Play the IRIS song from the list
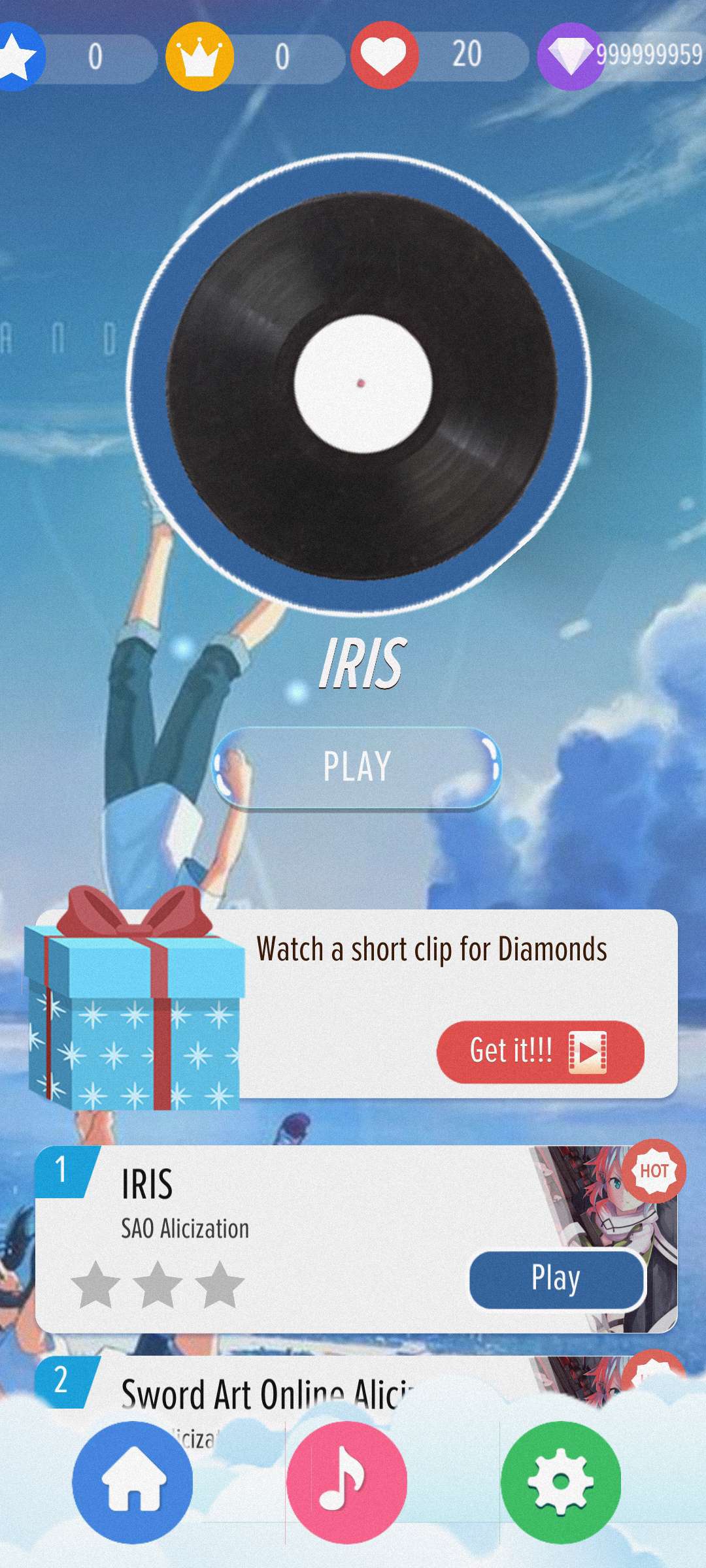The width and height of the screenshot is (706, 1568). click(x=557, y=1279)
